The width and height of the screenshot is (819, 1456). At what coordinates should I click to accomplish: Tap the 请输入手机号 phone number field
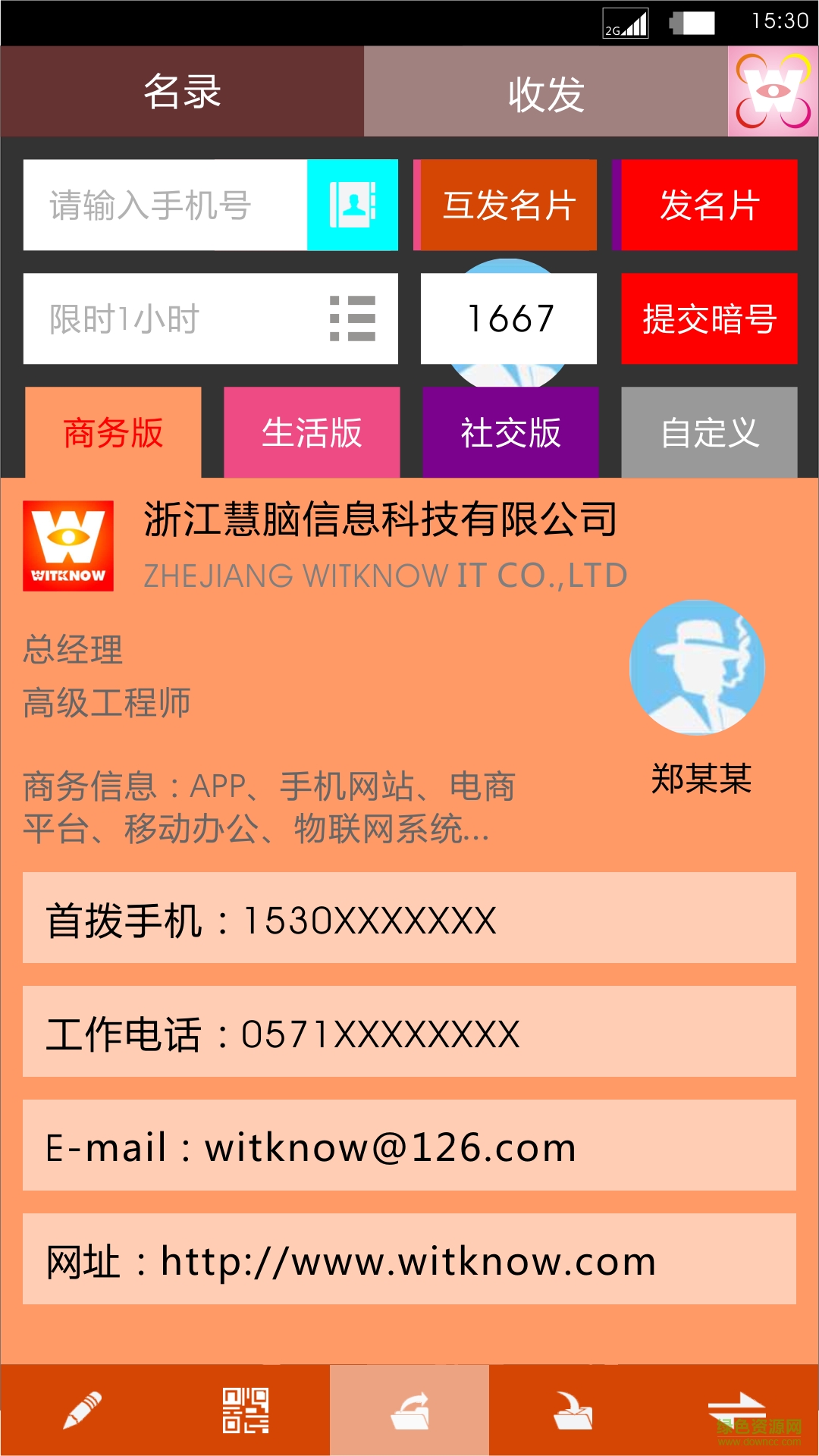point(165,205)
